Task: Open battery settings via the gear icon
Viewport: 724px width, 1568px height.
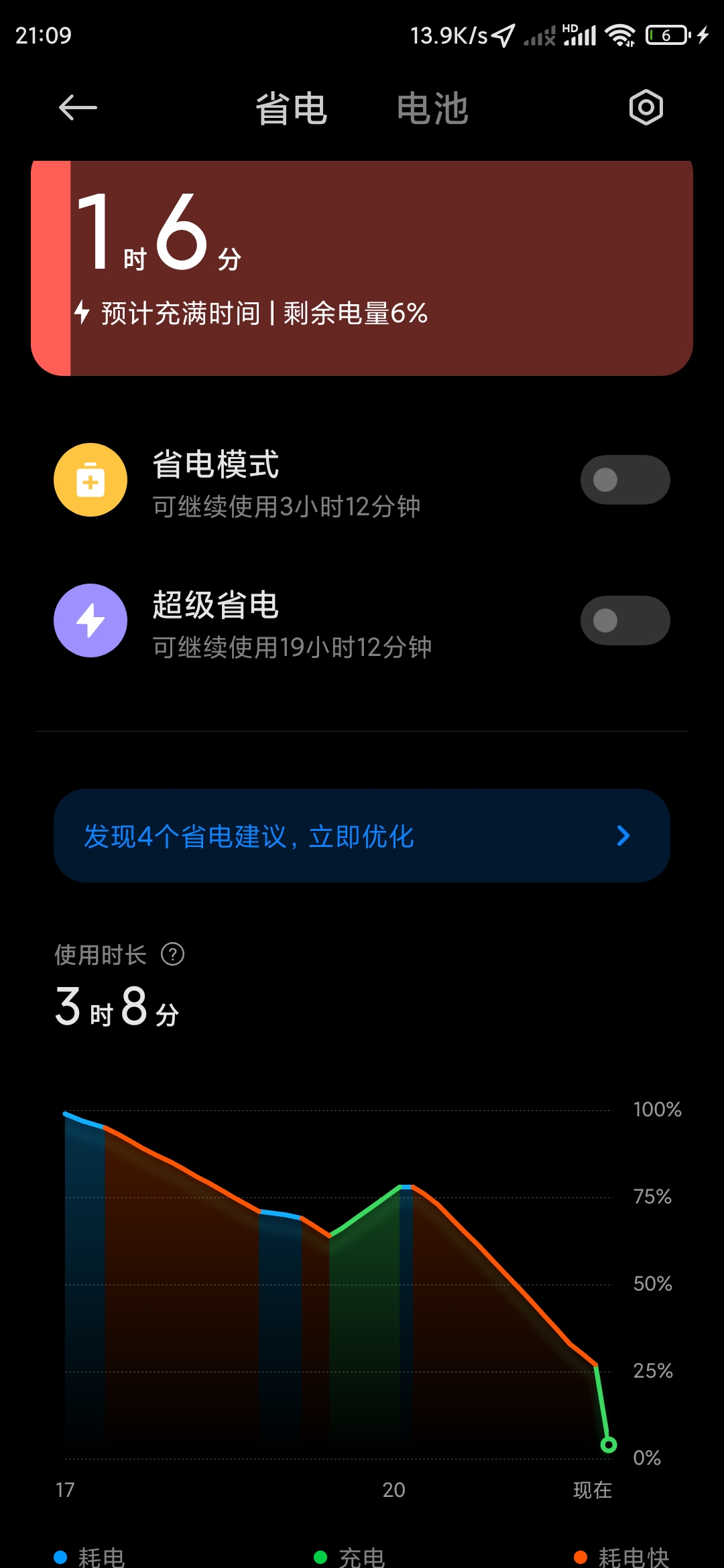Action: click(x=646, y=107)
